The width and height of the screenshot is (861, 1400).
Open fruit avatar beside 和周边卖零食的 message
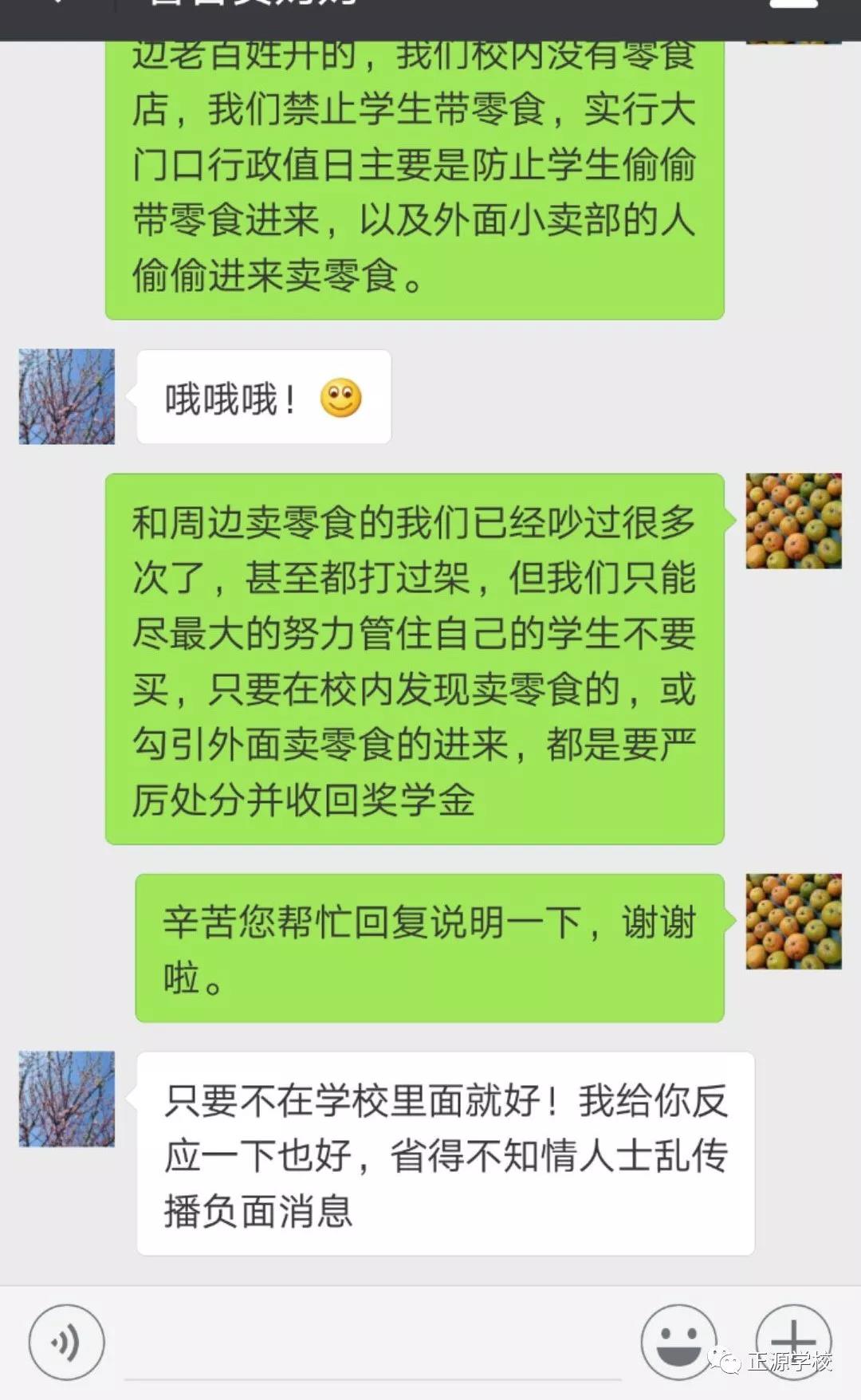pyautogui.click(x=793, y=521)
